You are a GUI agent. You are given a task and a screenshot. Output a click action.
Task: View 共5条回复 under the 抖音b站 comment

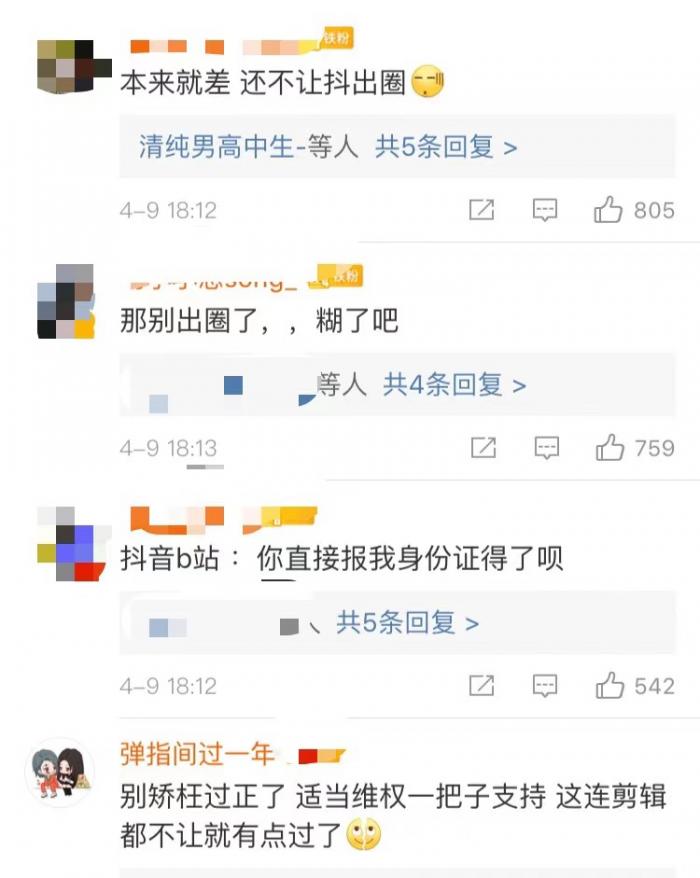tap(407, 623)
